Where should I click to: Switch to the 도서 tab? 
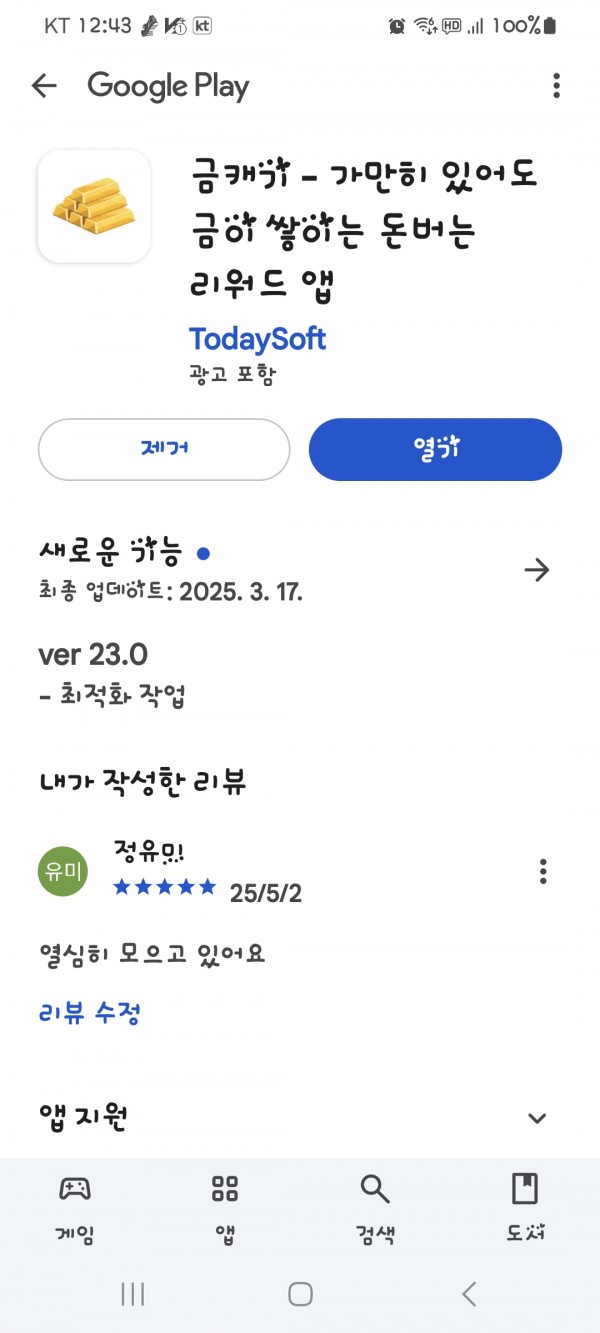point(525,1209)
